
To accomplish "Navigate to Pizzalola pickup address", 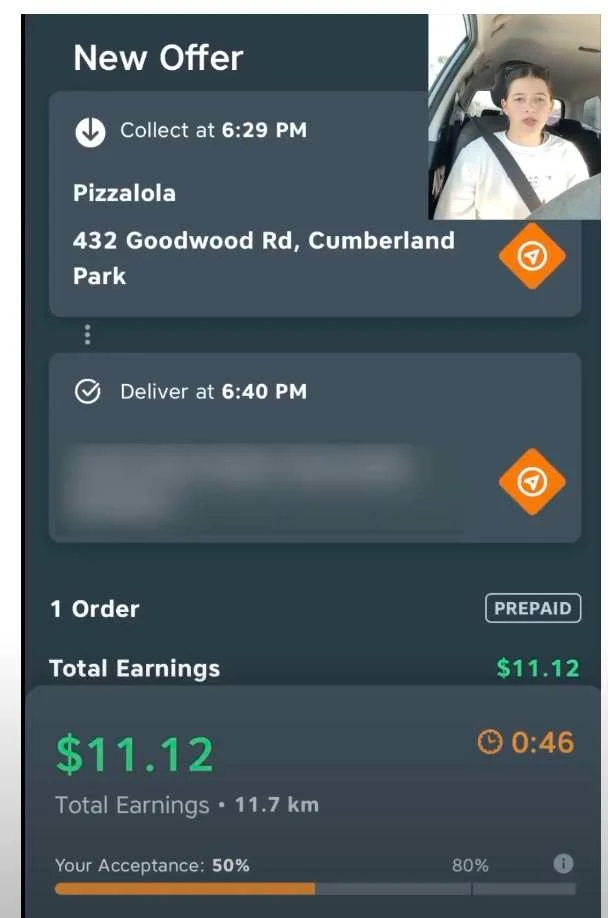I will click(x=532, y=256).
